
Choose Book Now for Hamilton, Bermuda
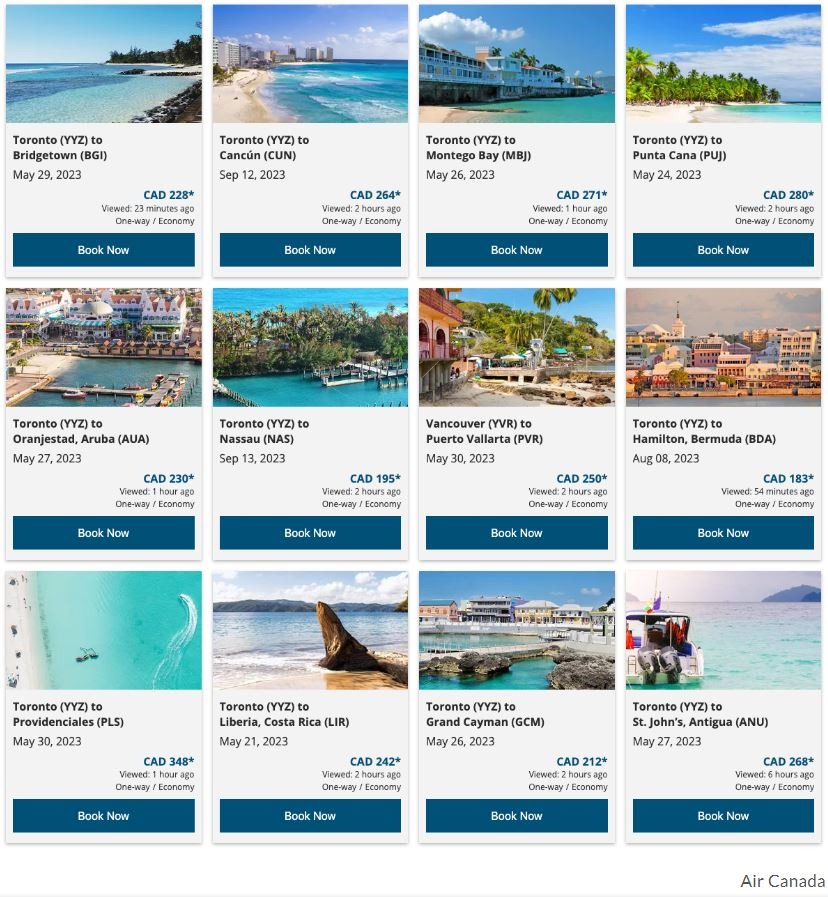(x=723, y=533)
